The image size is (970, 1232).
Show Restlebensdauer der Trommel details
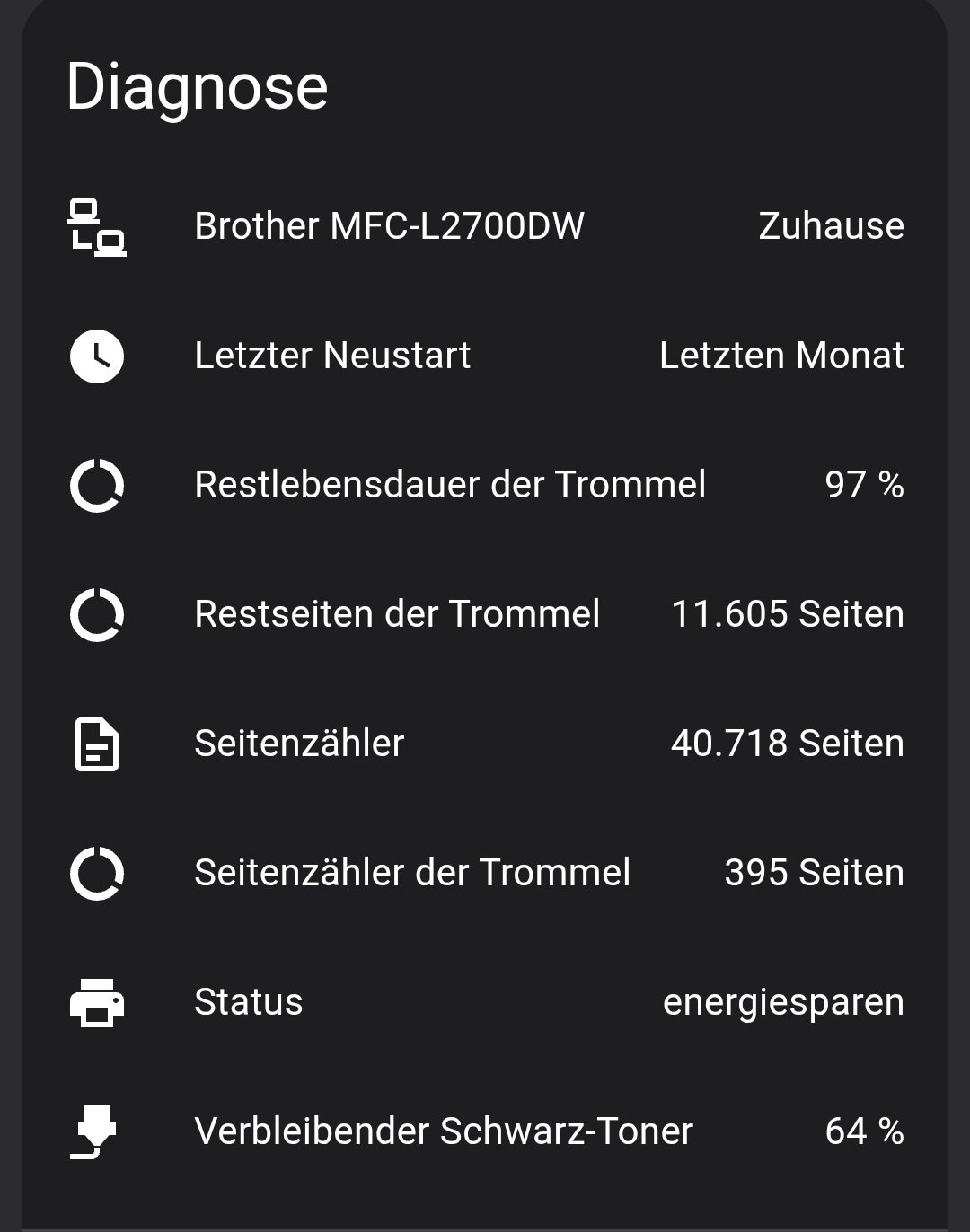[450, 485]
